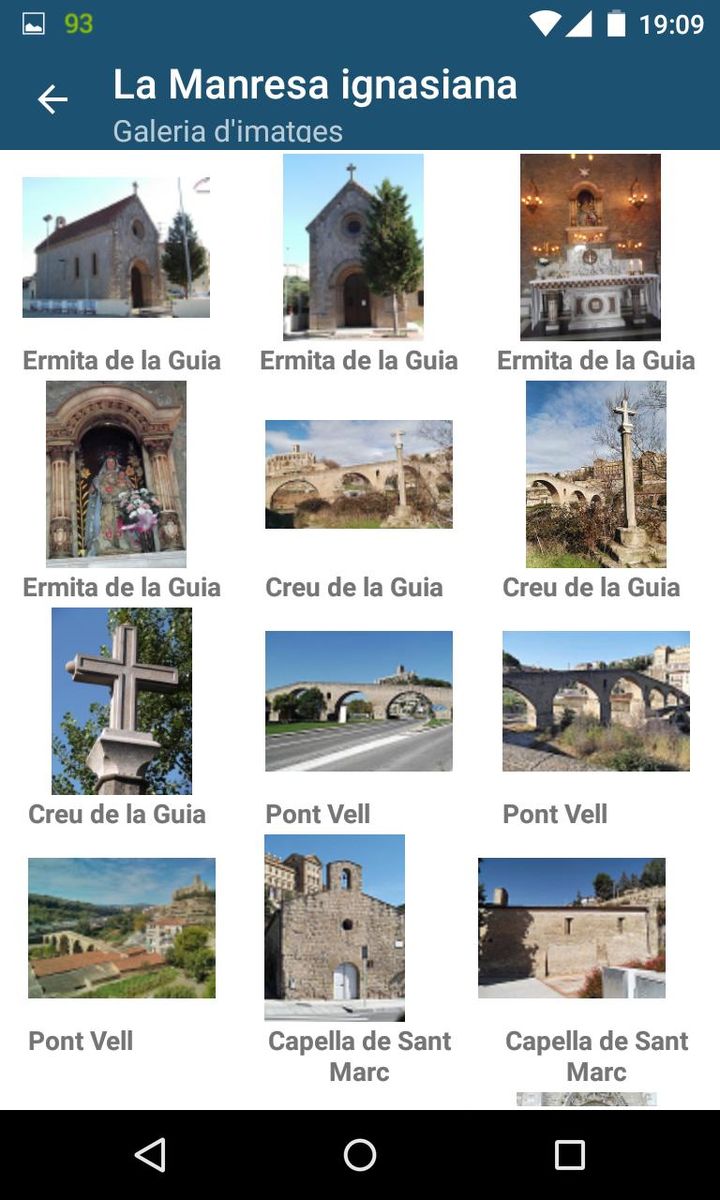Screen dimensions: 720x1200
Task: Open Capella de Sant Marc facade photo
Action: (334, 928)
